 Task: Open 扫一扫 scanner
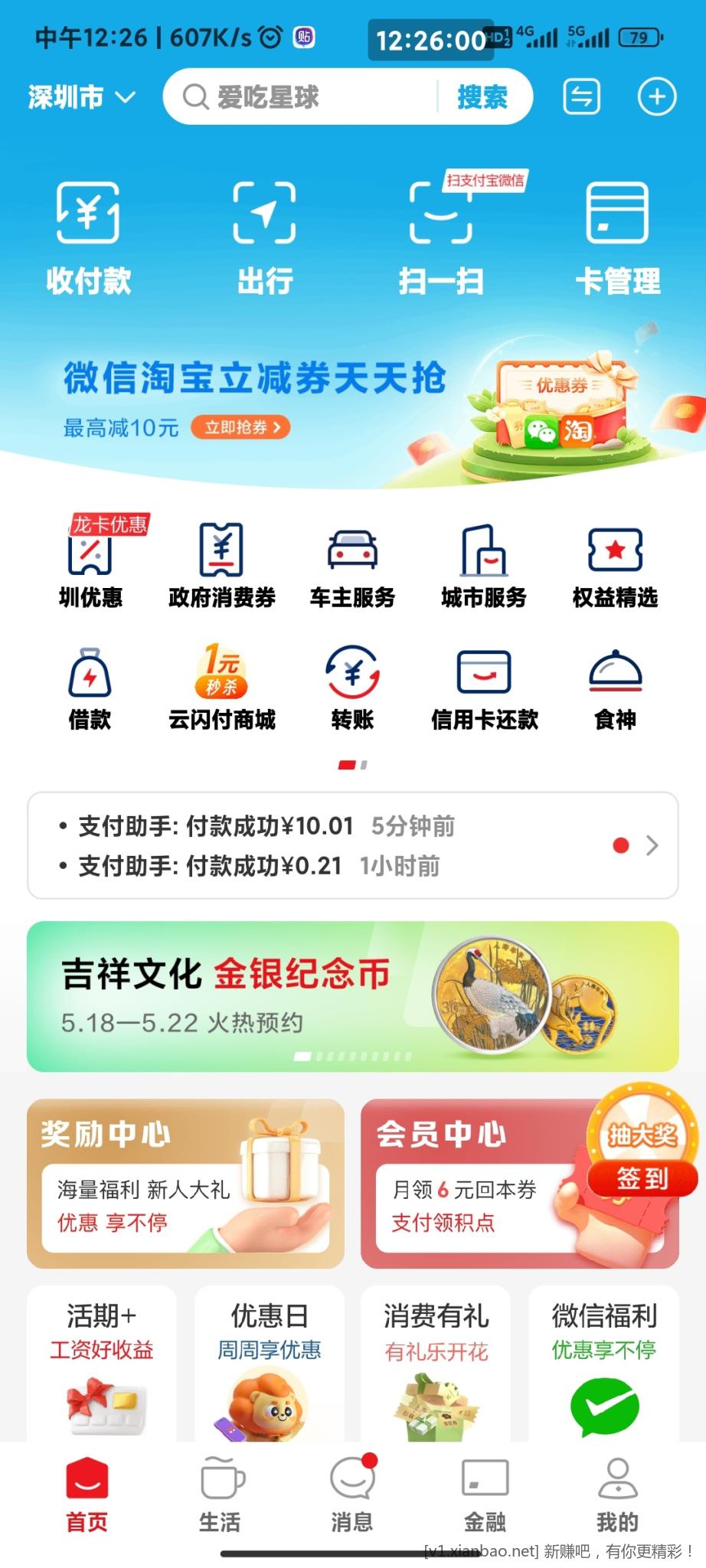pyautogui.click(x=441, y=238)
